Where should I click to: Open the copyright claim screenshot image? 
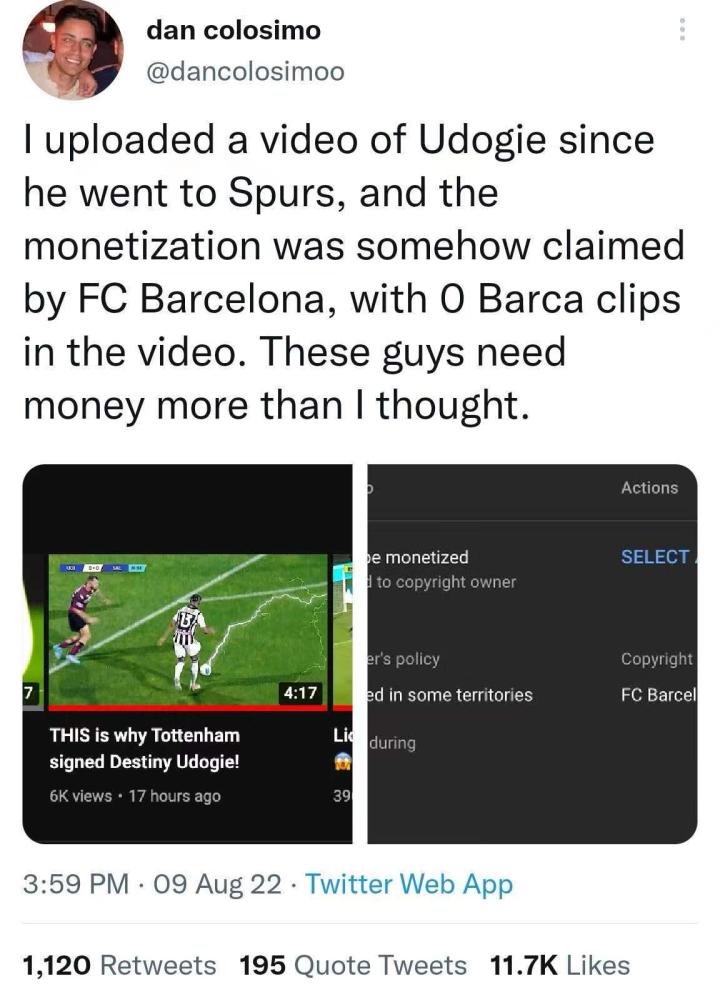click(532, 655)
